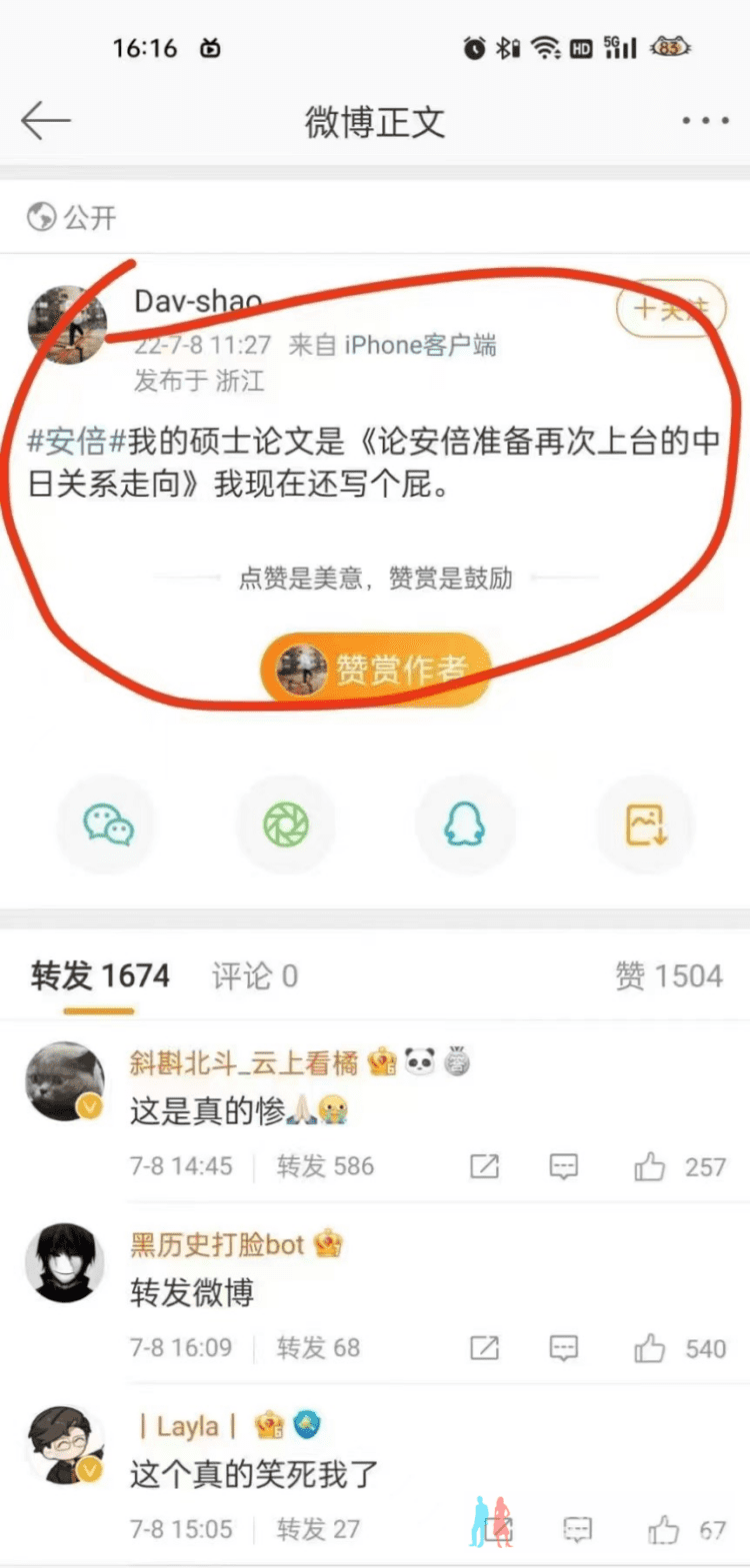The width and height of the screenshot is (750, 1568).
Task: Open the three-dot overflow menu
Action: pos(705,121)
